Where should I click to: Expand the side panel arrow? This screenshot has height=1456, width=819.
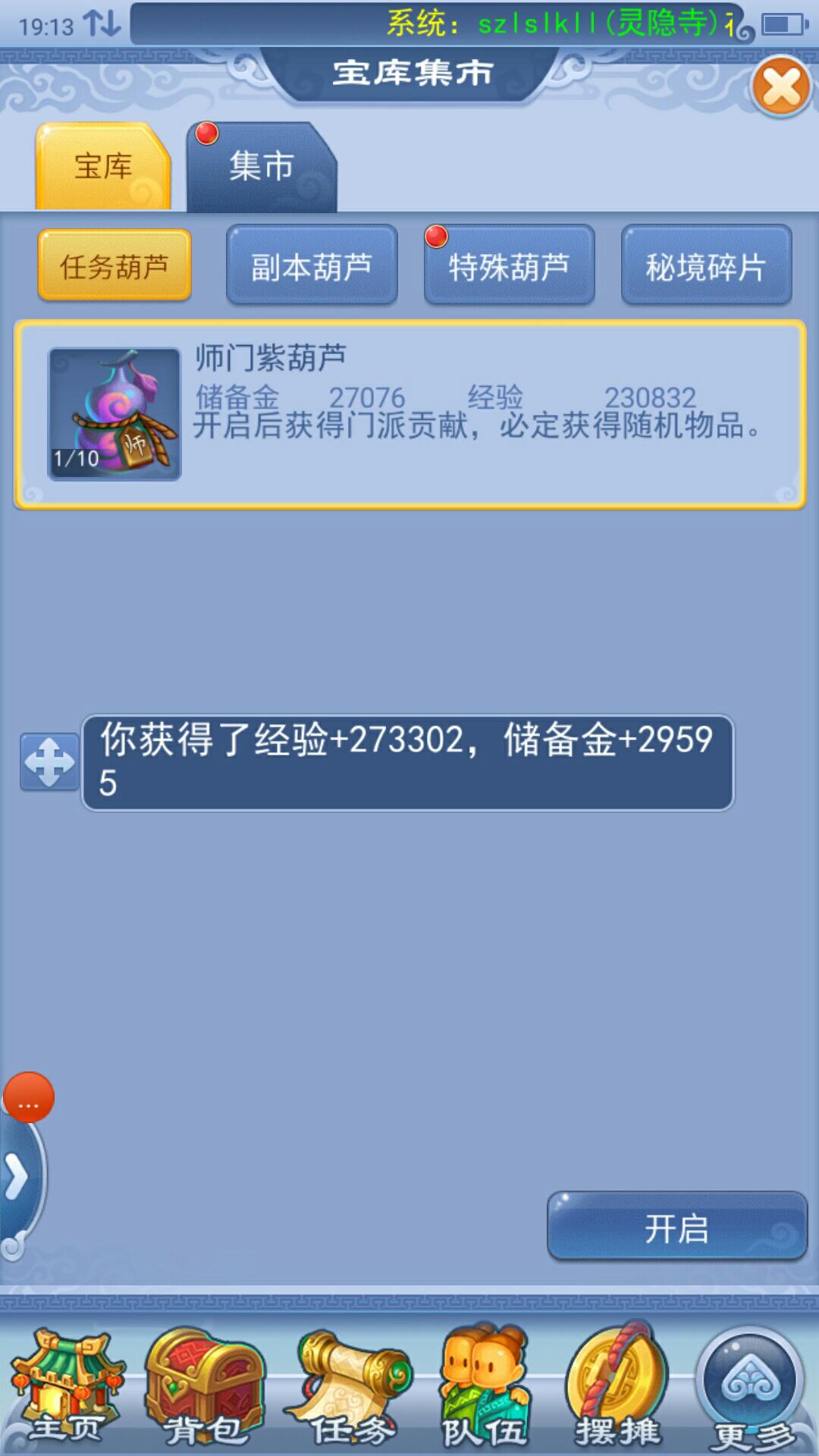[17, 1177]
